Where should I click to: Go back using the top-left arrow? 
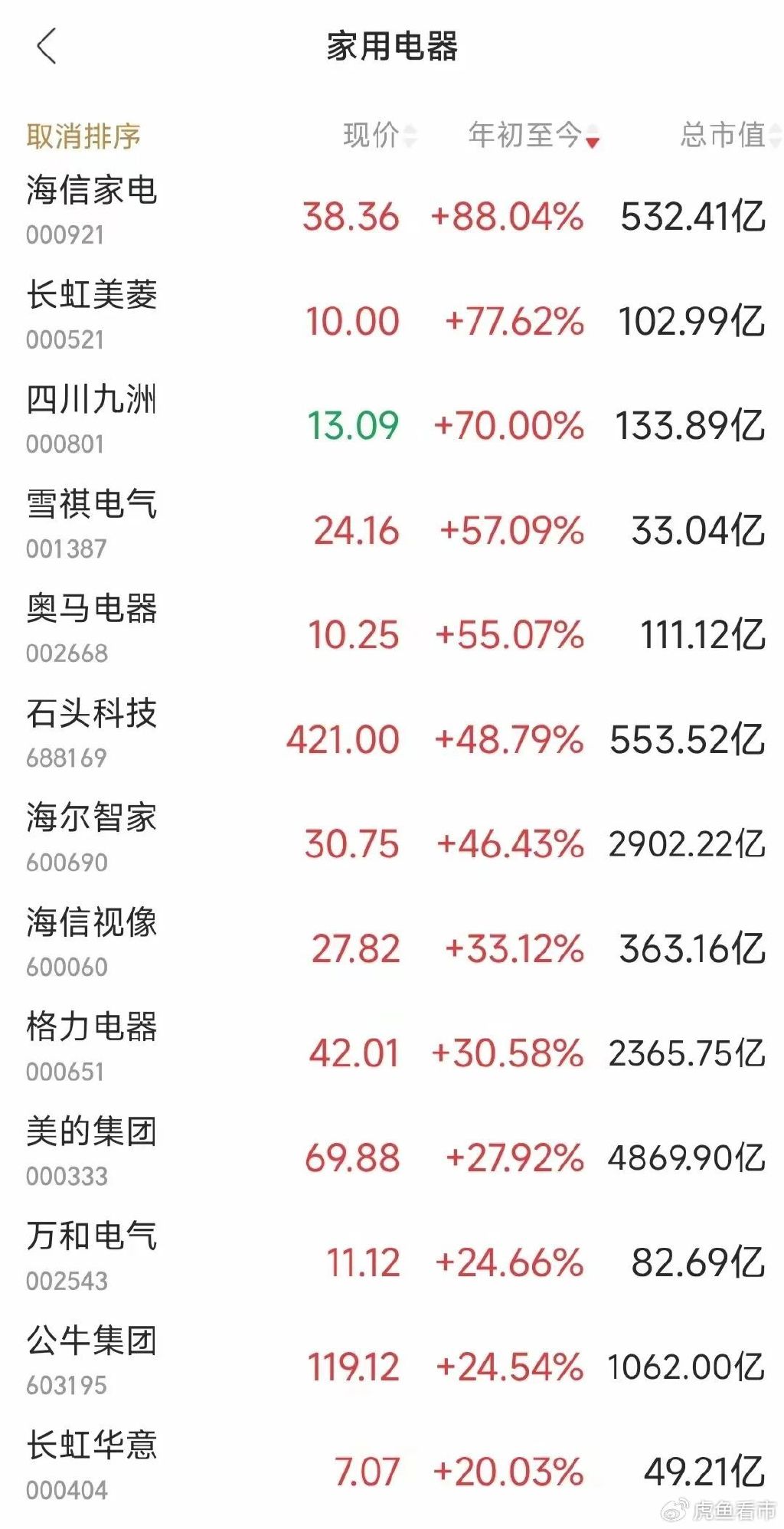pos(47,46)
